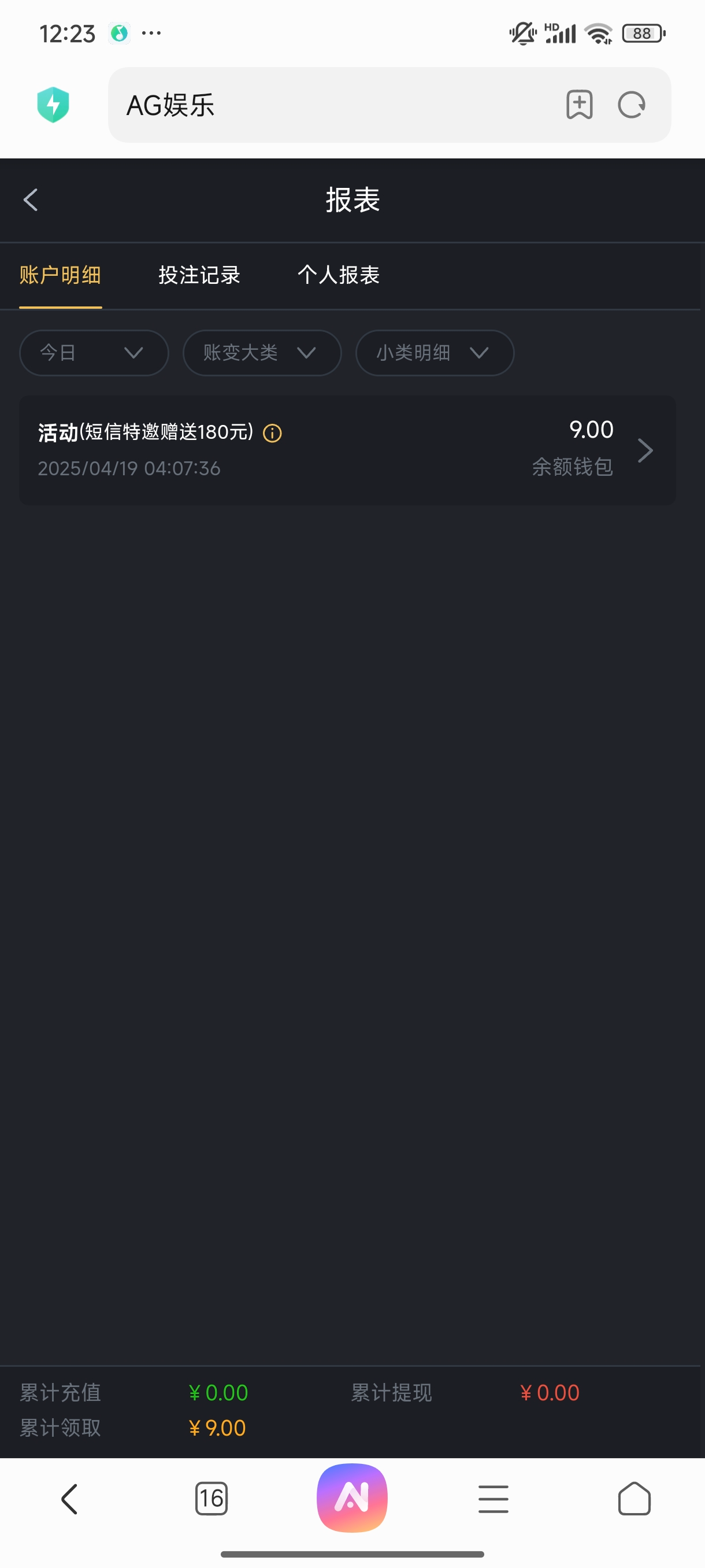Viewport: 705px width, 1568px height.
Task: Tap the info icon beside 短信特邀赠送180元
Action: 272,434
